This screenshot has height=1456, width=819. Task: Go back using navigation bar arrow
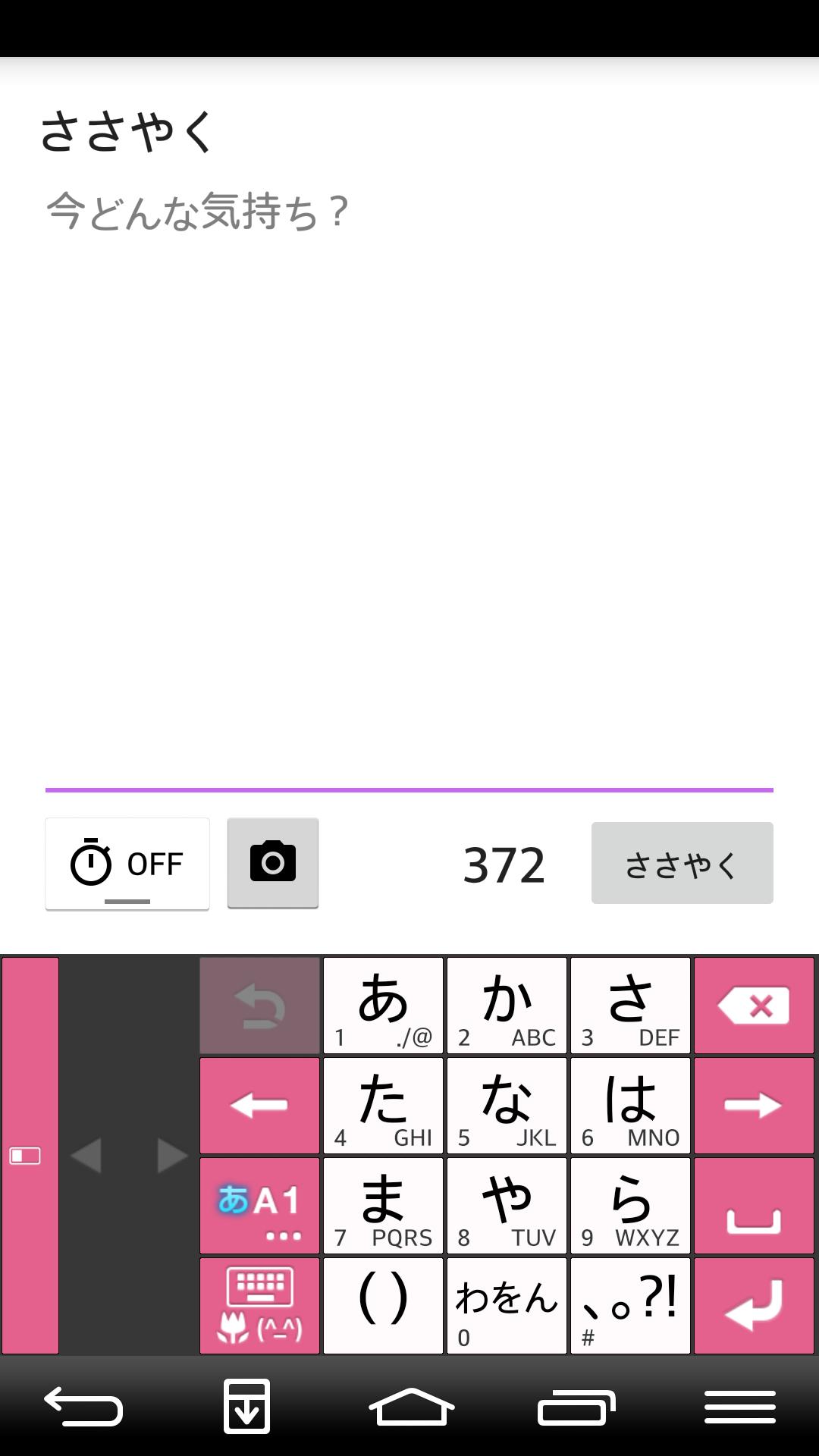pyautogui.click(x=83, y=1406)
